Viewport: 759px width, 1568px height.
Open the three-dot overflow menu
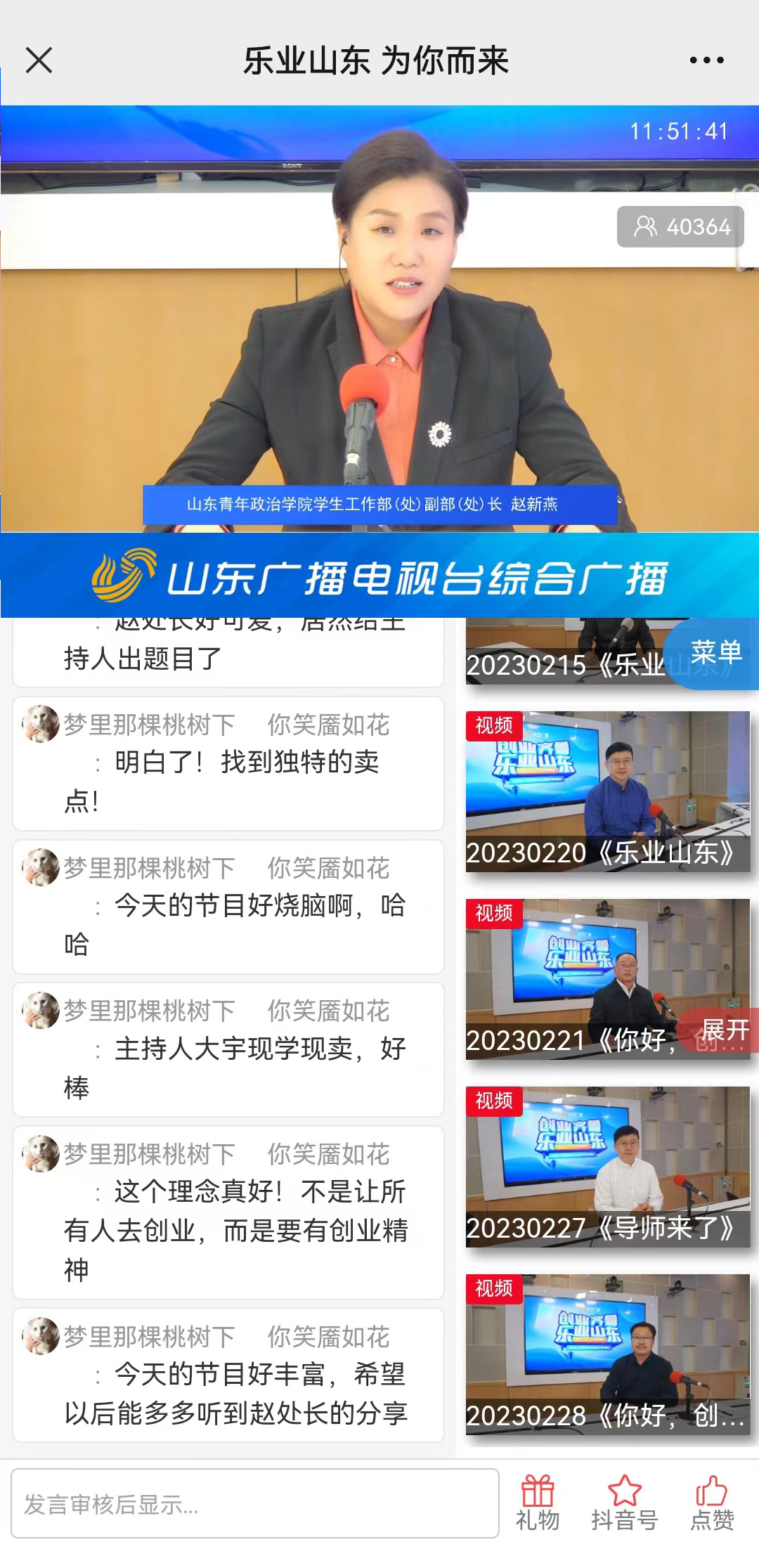(x=706, y=60)
